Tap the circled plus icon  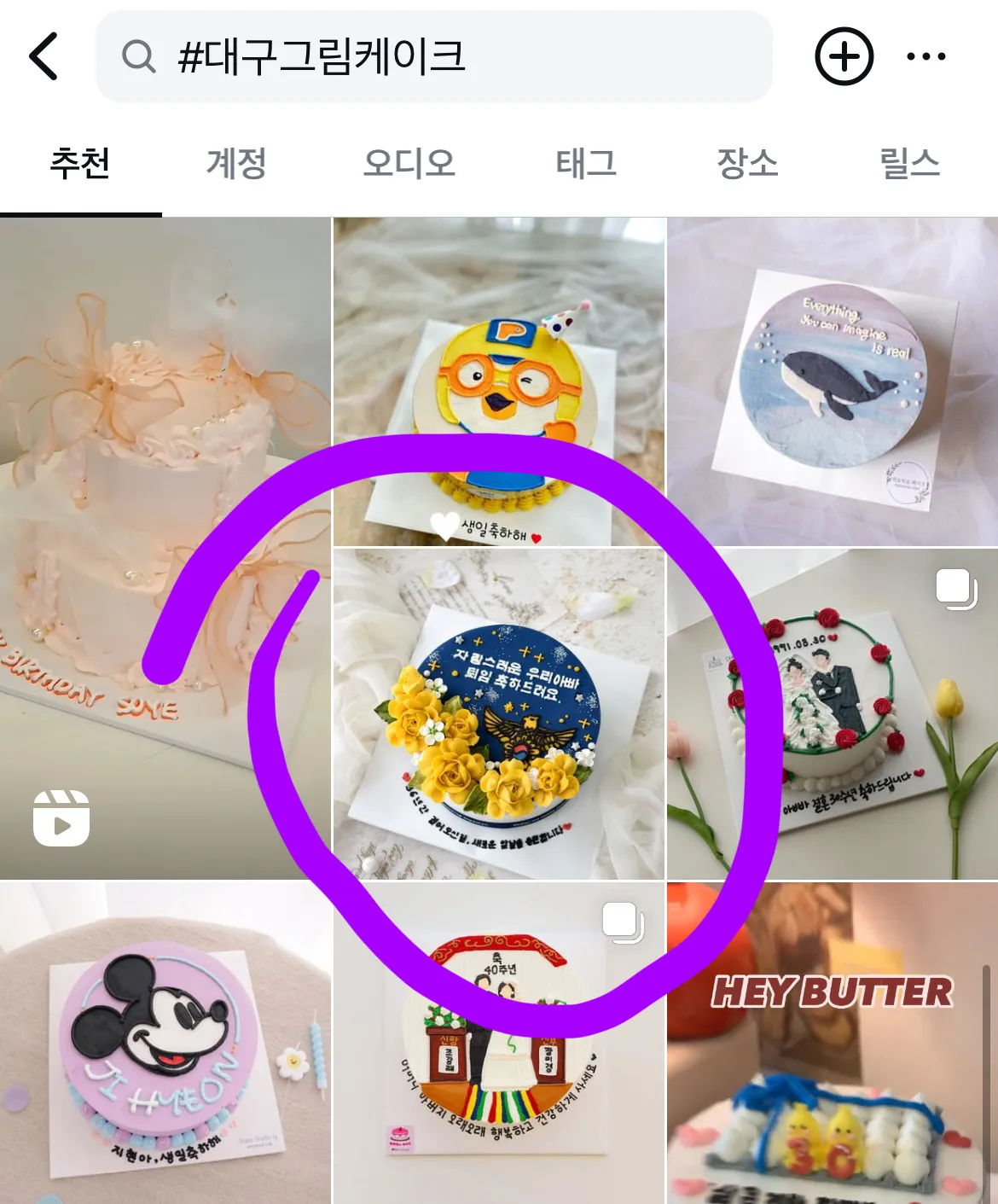(844, 56)
